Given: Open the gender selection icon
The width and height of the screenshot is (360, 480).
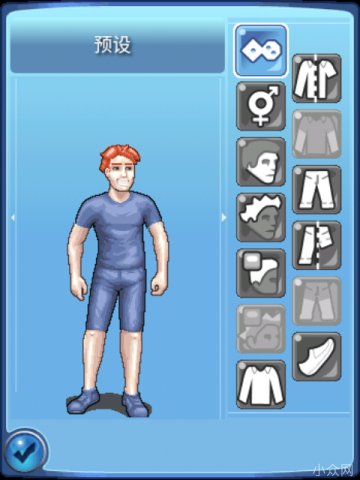Looking at the screenshot, I should click(x=261, y=106).
